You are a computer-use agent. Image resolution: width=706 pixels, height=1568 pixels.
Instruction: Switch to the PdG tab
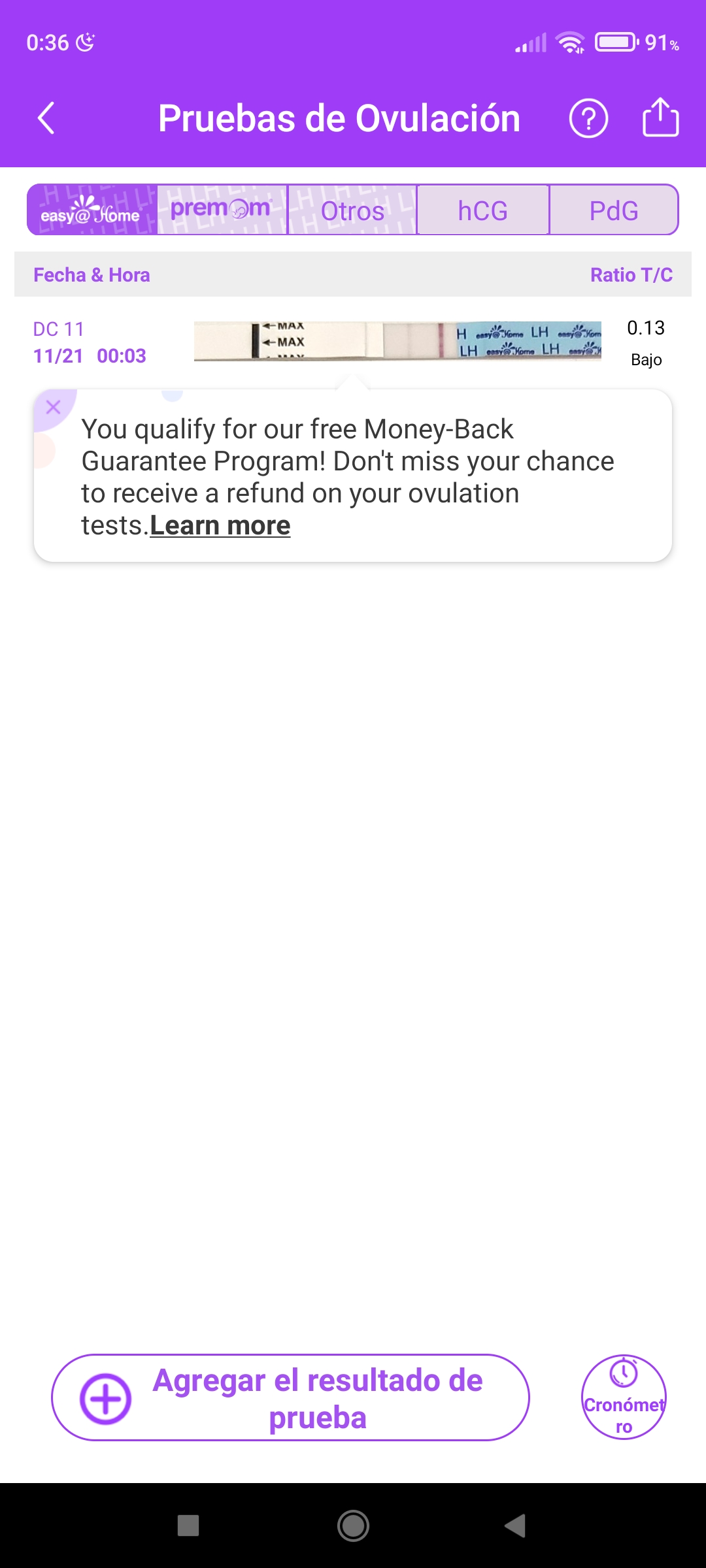point(613,210)
